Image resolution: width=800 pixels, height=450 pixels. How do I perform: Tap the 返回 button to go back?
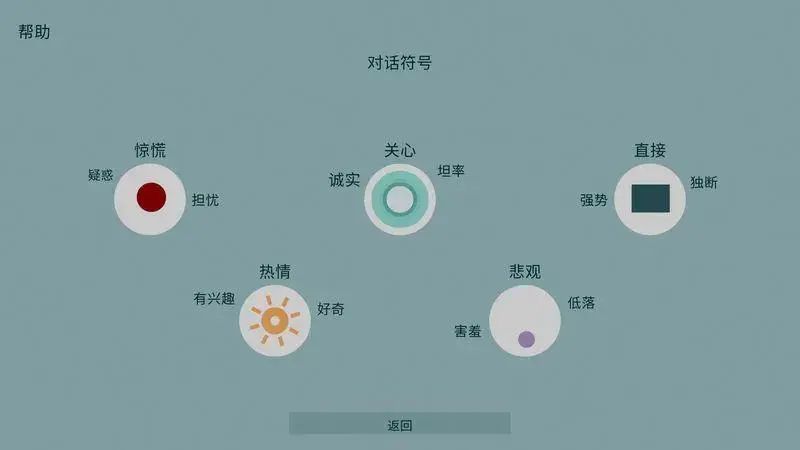coord(400,424)
